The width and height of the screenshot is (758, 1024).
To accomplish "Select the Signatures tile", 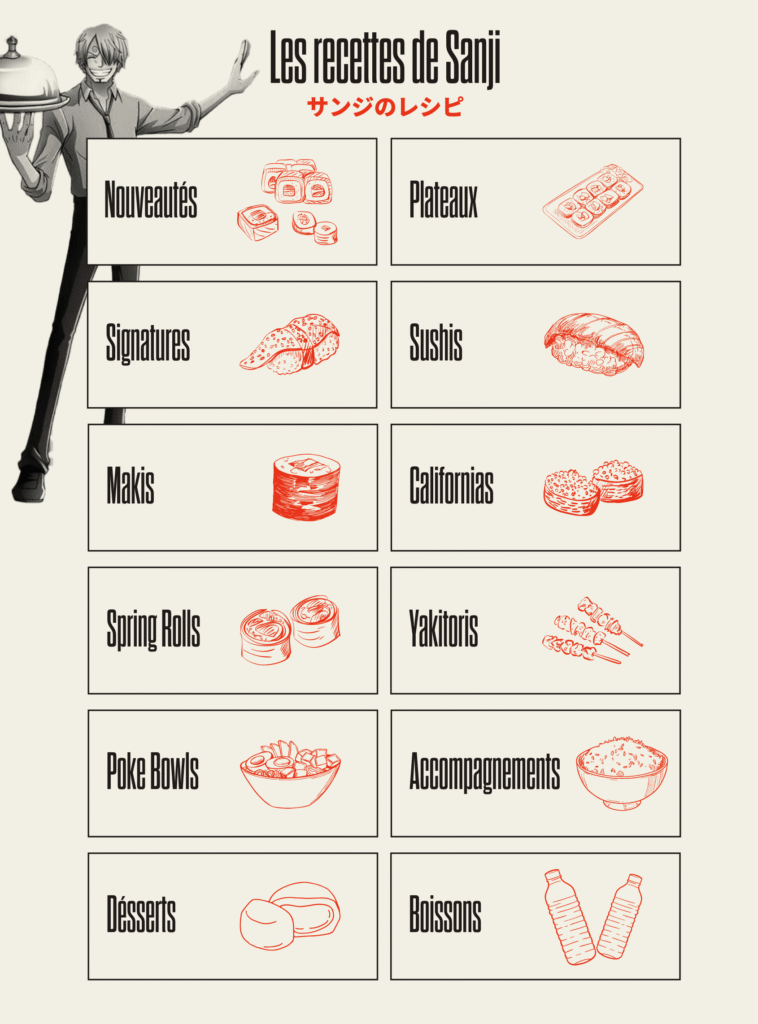I will [x=232, y=345].
